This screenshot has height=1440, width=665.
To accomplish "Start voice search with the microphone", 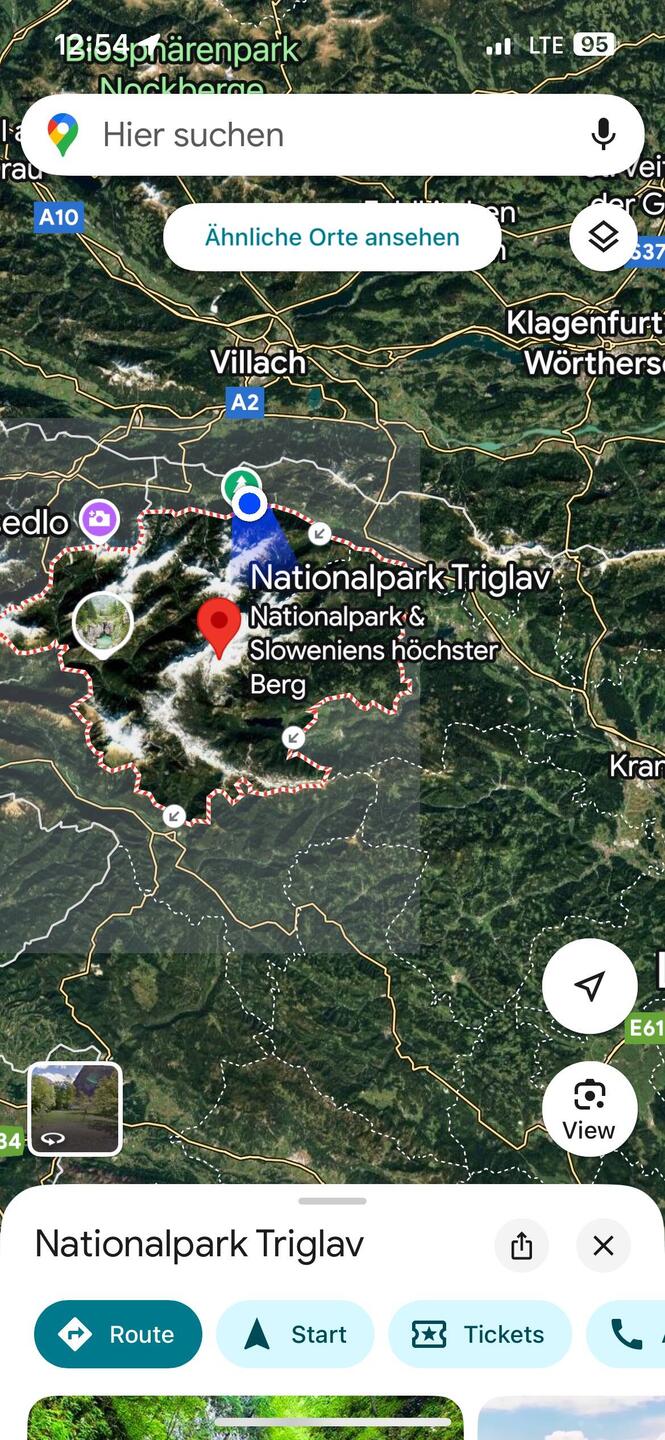I will tap(603, 134).
